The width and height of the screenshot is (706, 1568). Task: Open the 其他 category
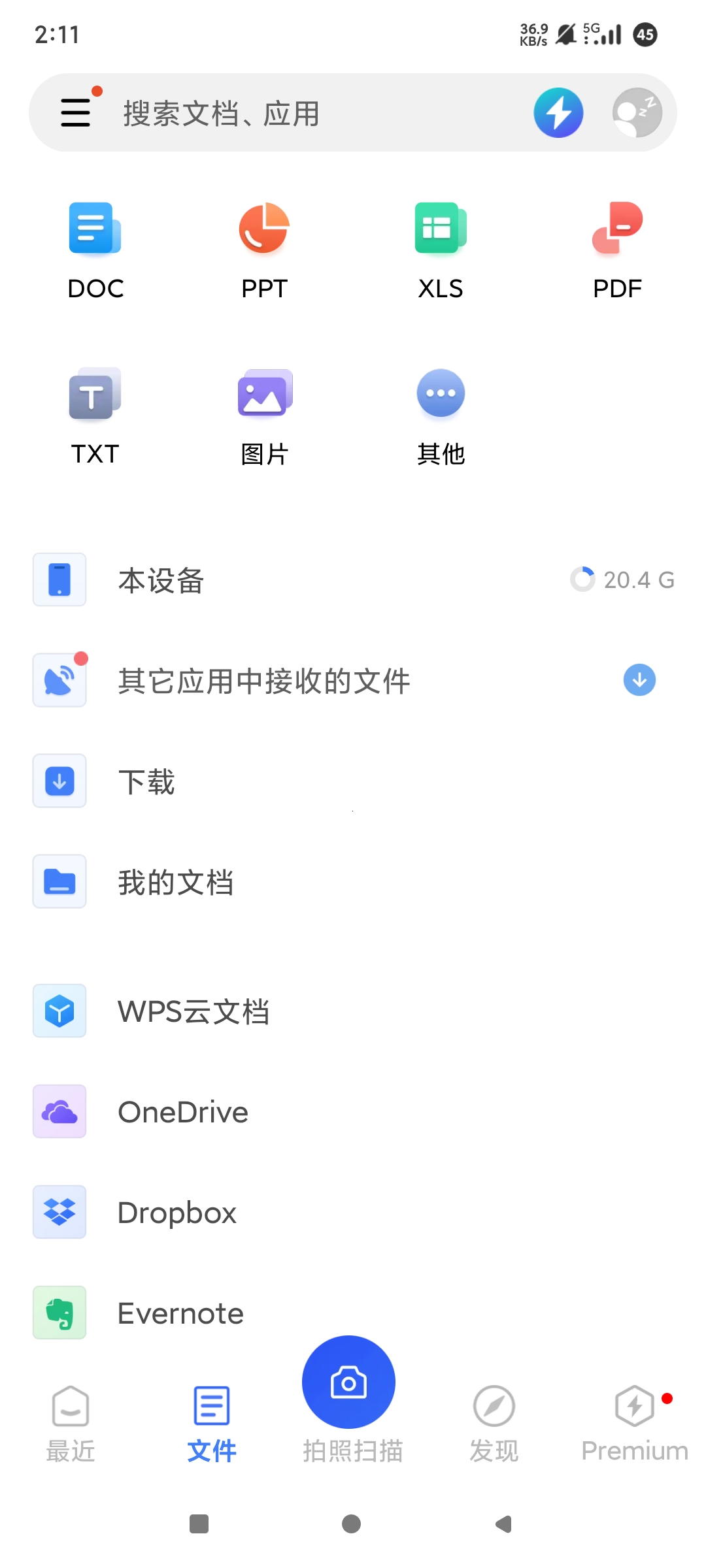point(441,416)
